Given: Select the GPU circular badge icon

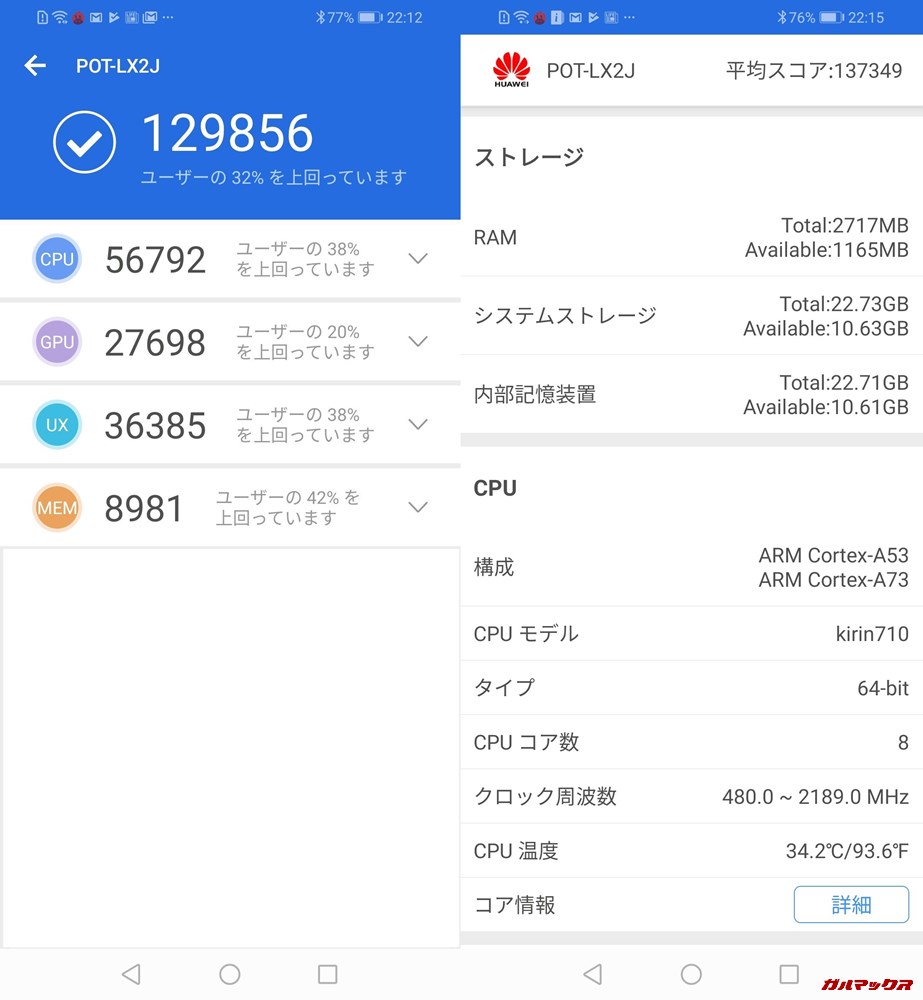Looking at the screenshot, I should [x=57, y=342].
